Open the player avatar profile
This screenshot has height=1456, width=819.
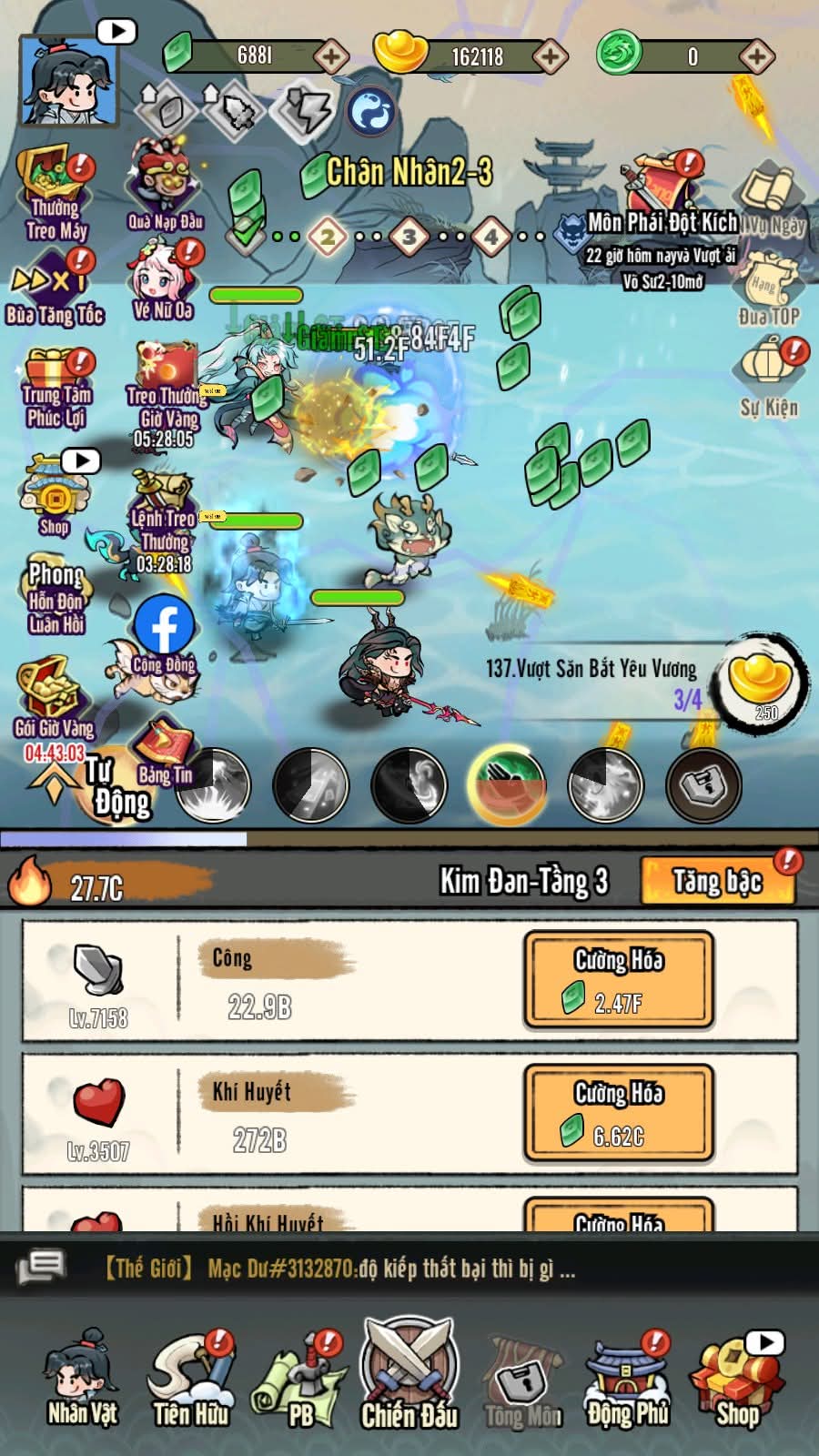click(69, 80)
